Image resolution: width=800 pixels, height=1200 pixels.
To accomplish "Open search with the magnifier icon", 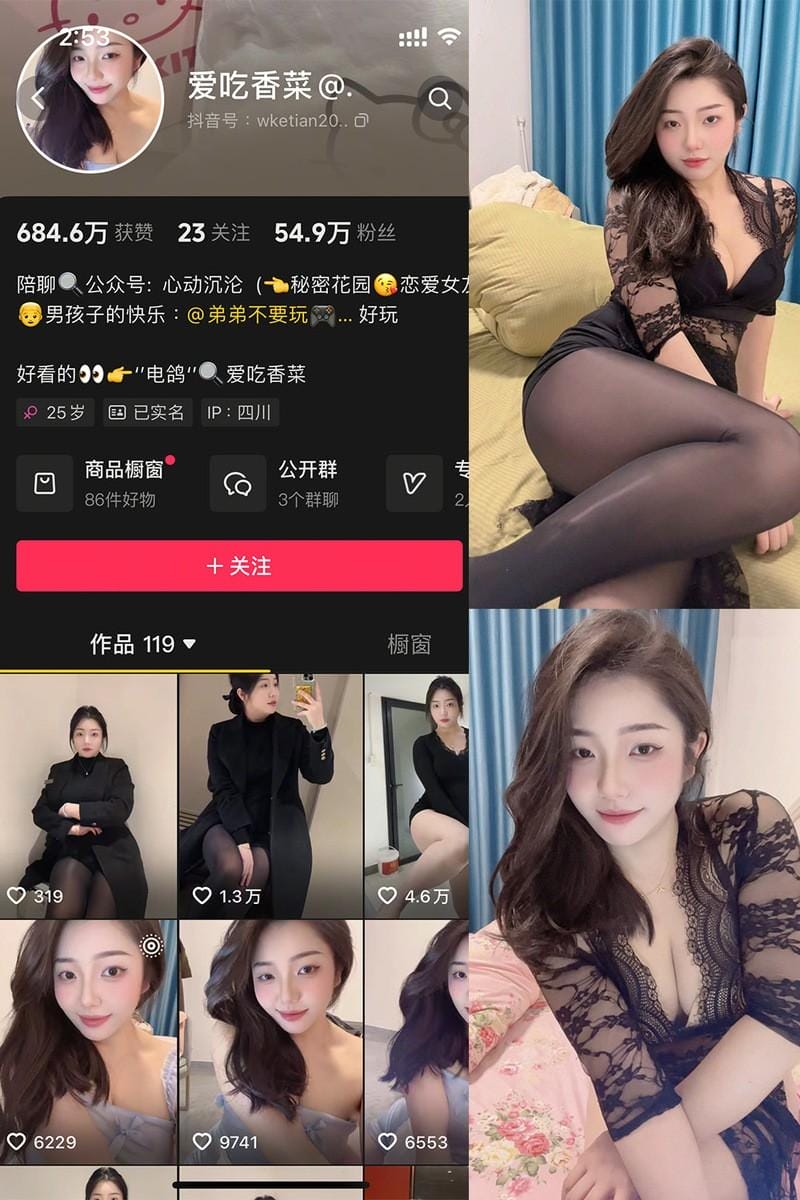I will coord(440,100).
